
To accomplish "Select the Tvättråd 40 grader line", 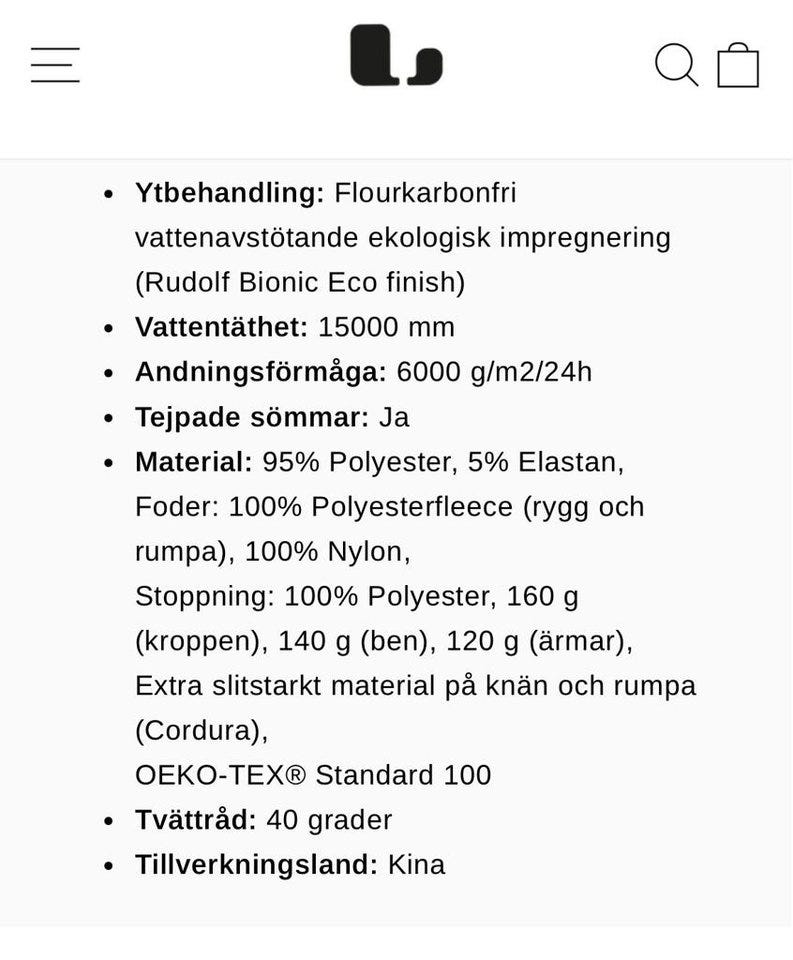I will (x=263, y=820).
